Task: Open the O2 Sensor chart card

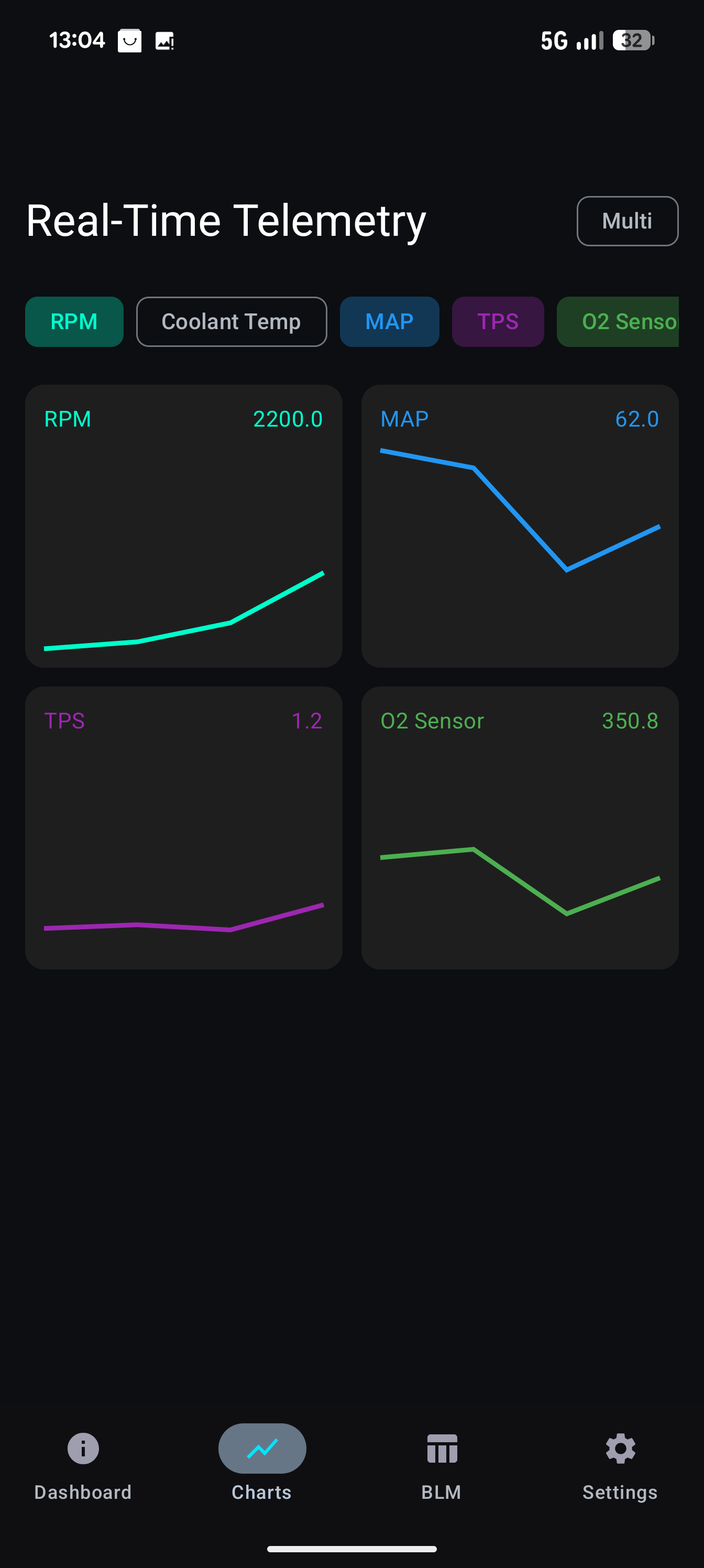Action: [520, 828]
